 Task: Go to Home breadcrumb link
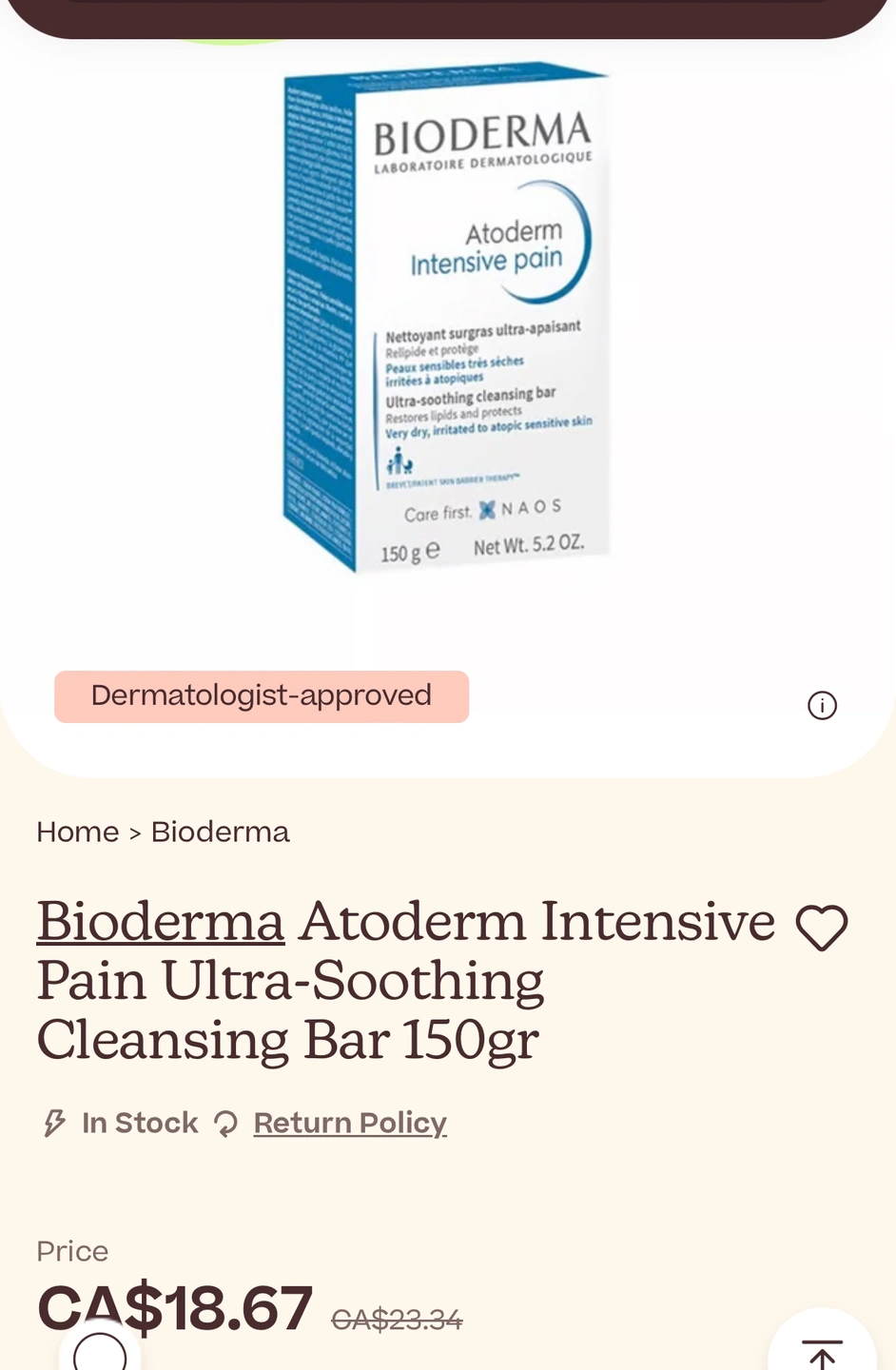[x=77, y=832]
